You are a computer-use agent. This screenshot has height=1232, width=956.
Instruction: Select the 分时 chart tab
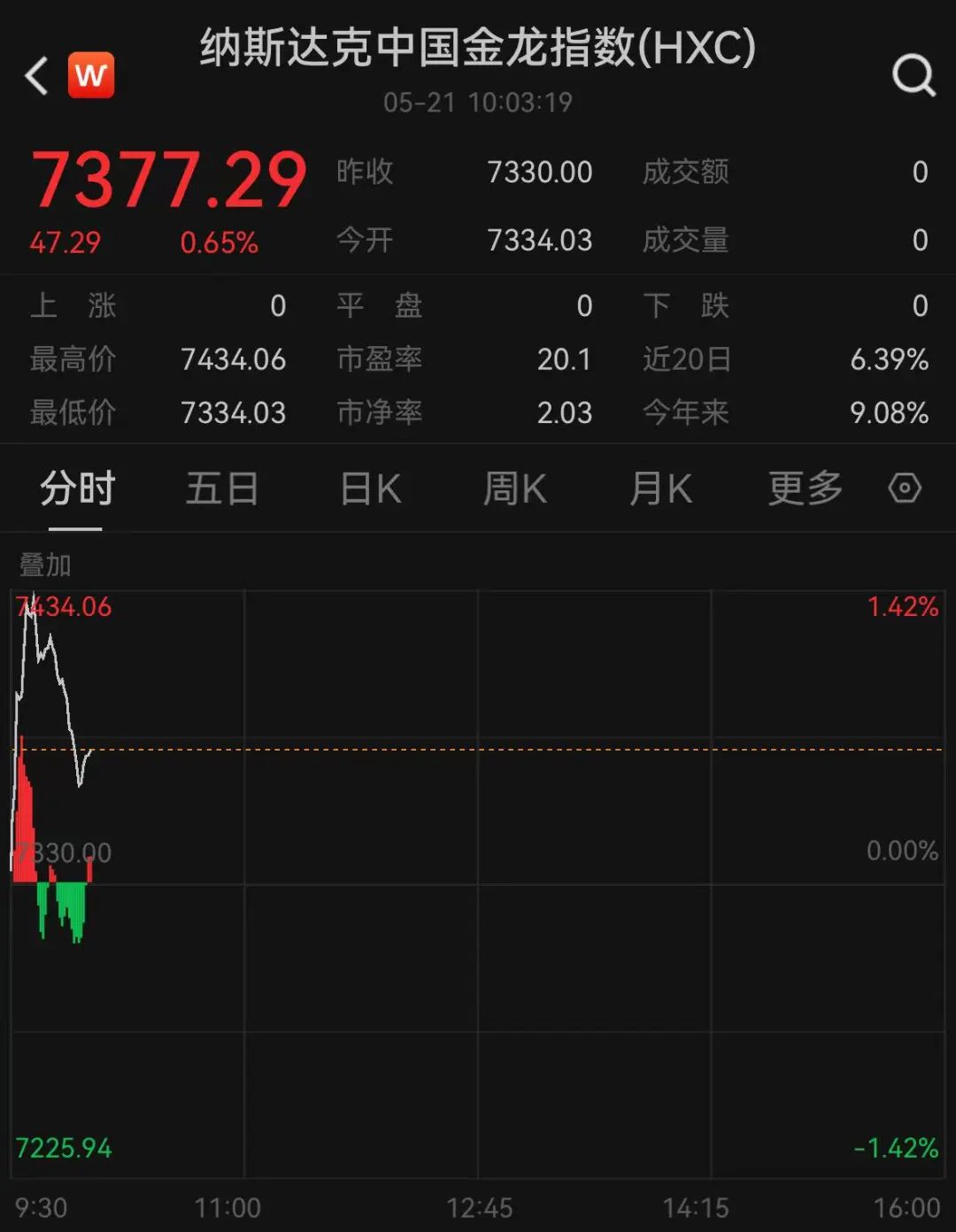pos(77,489)
